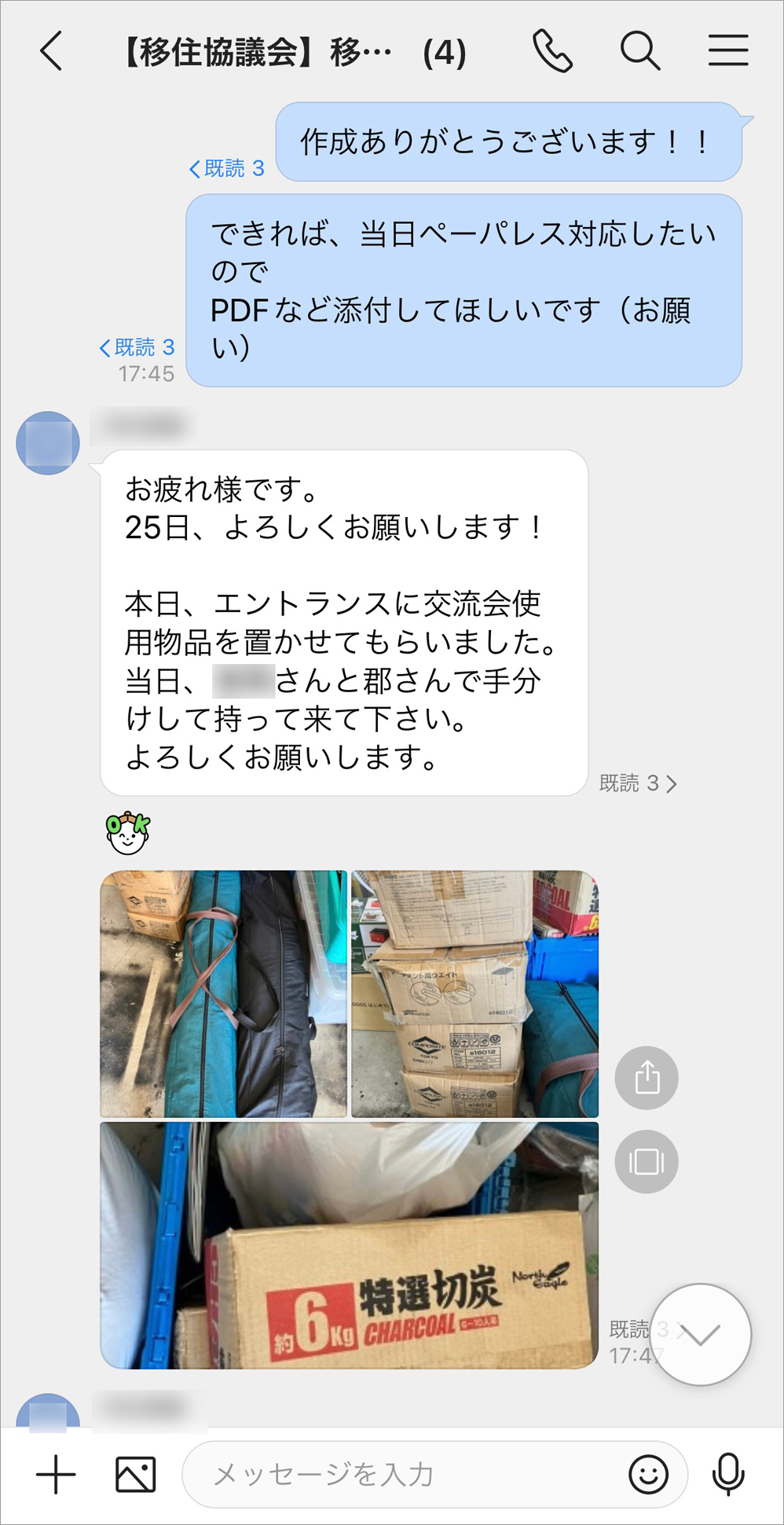Start a voice call with the group
This screenshot has width=784, height=1525.
552,52
